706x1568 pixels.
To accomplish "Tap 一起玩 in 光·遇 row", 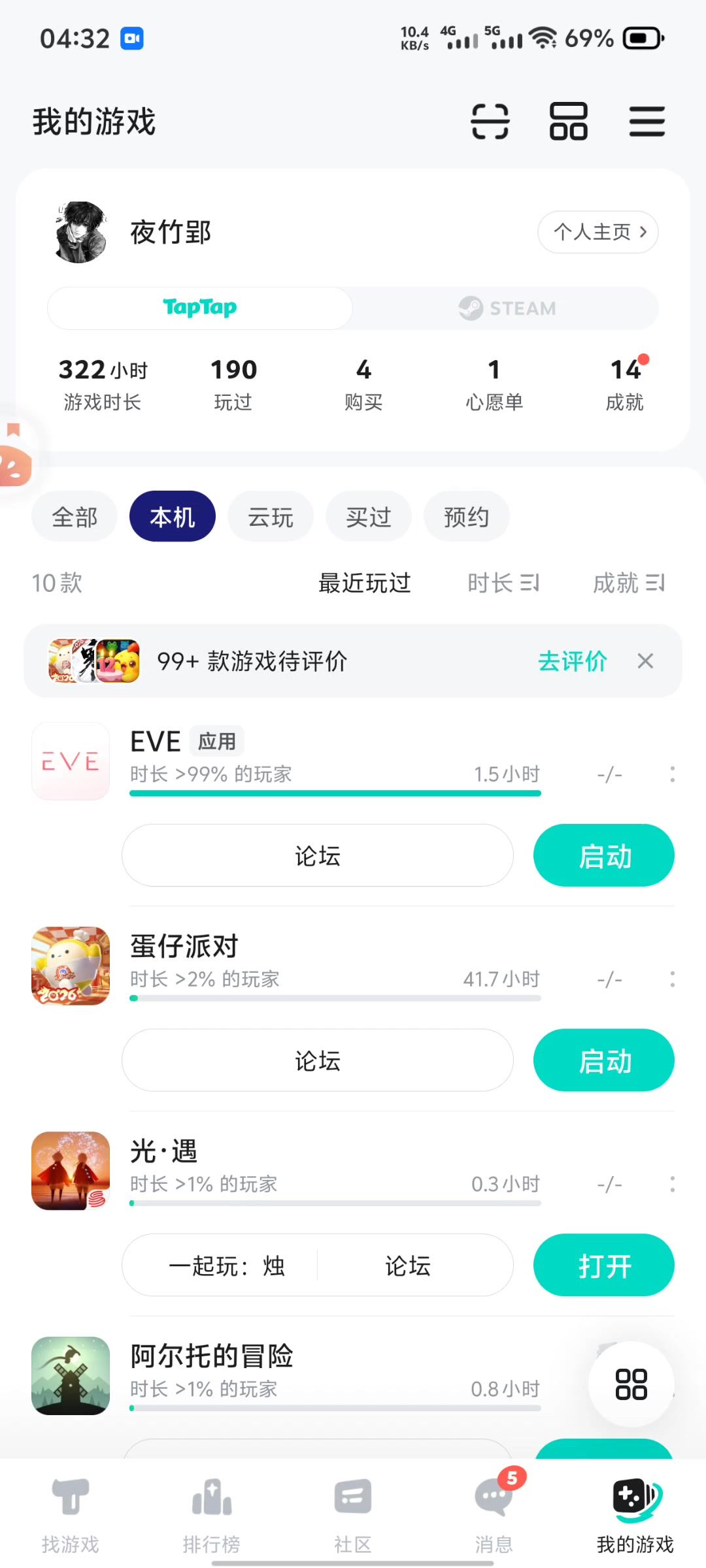I will click(226, 1266).
